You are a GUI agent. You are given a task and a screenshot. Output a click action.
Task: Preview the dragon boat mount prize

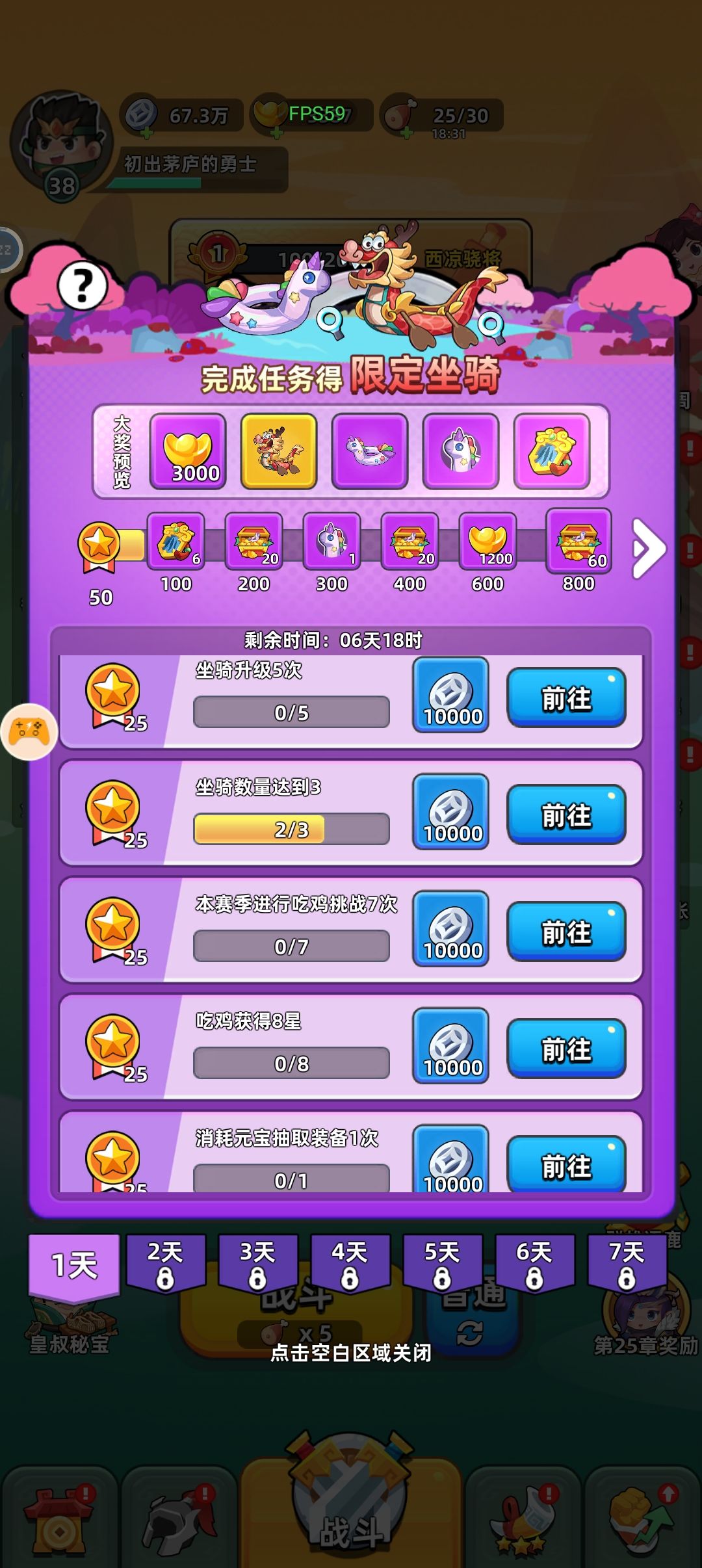pyautogui.click(x=279, y=451)
